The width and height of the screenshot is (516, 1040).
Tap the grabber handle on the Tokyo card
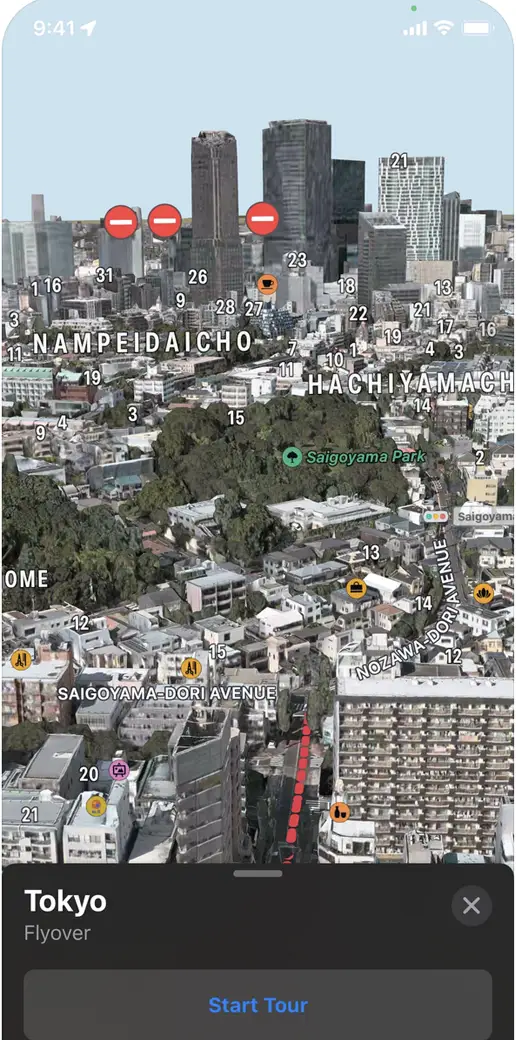coord(258,874)
